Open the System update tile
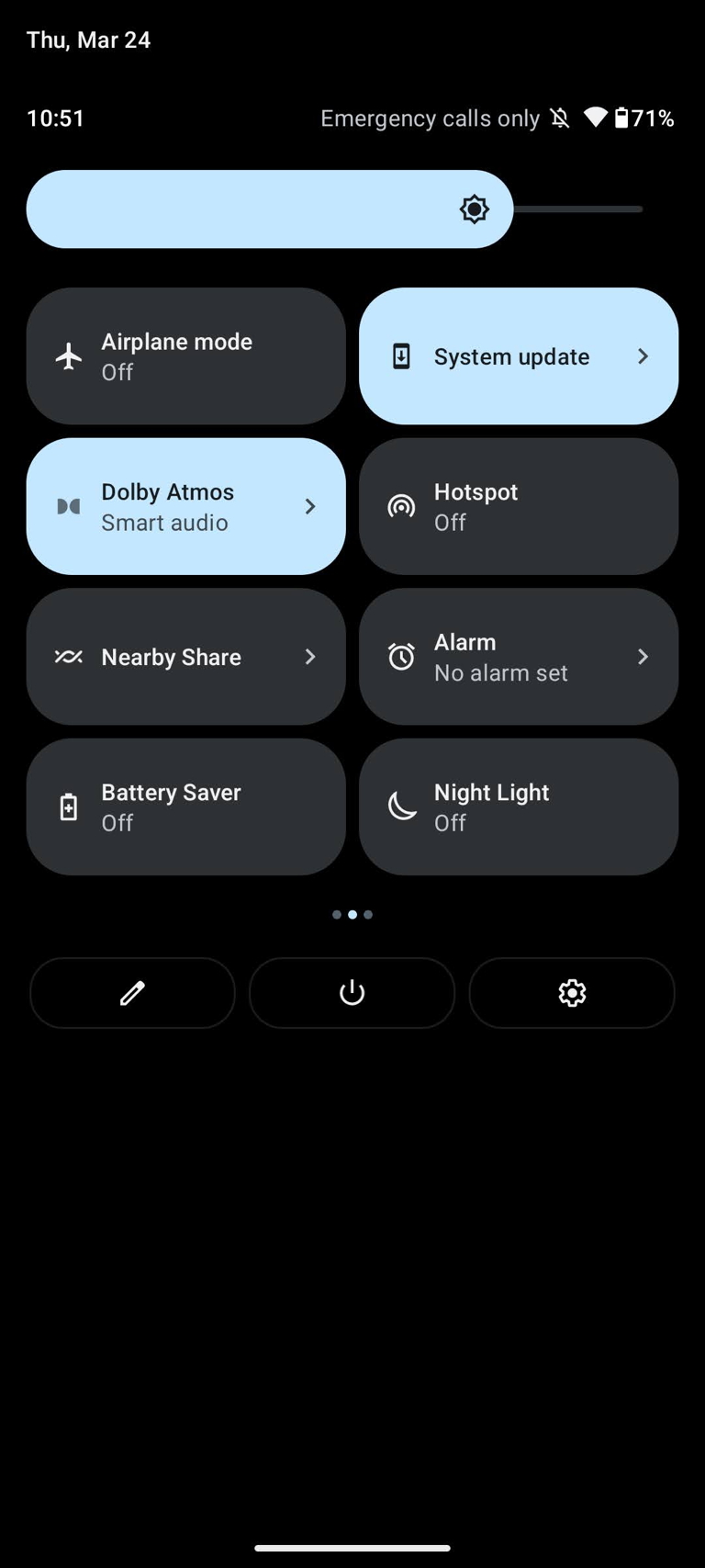705x1568 pixels. pos(519,356)
